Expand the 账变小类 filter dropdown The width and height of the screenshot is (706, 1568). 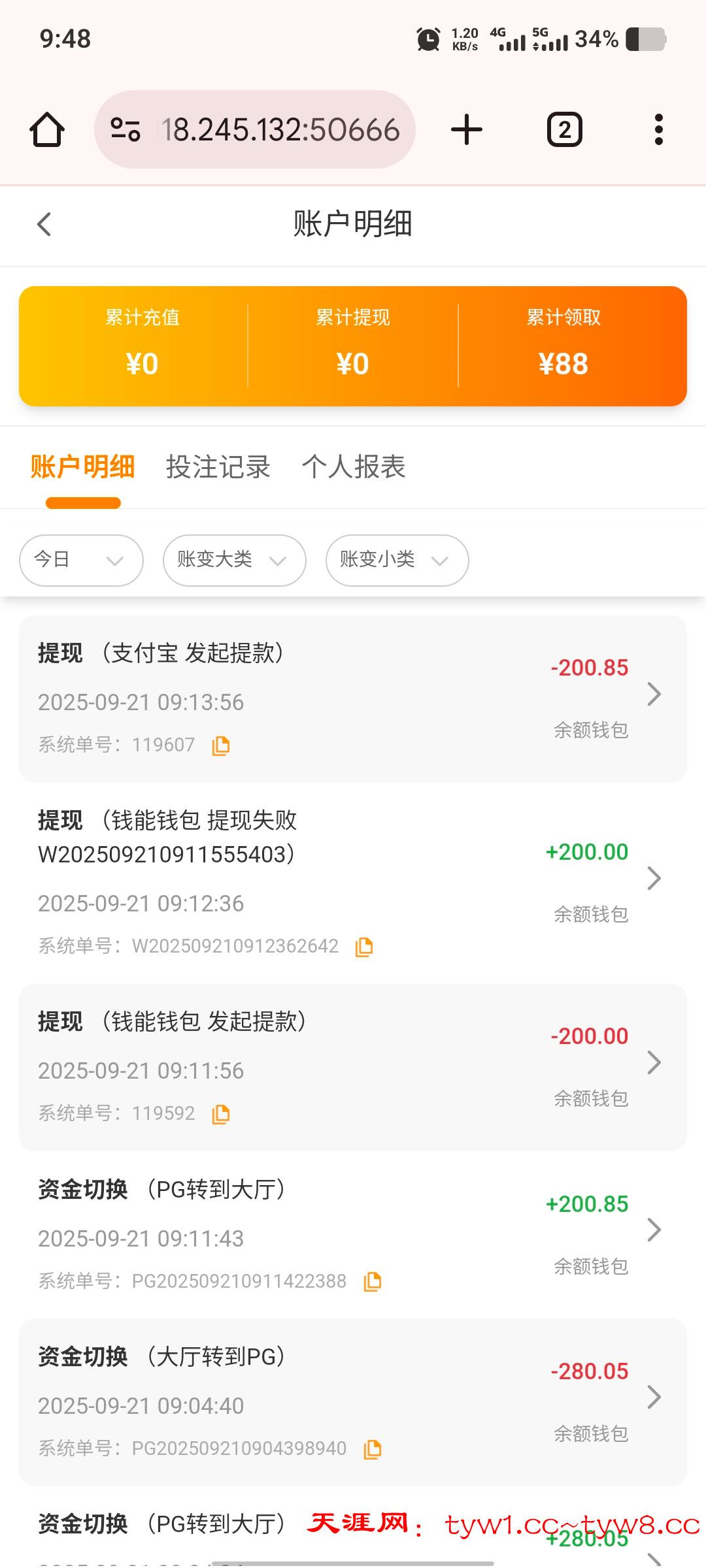click(397, 560)
